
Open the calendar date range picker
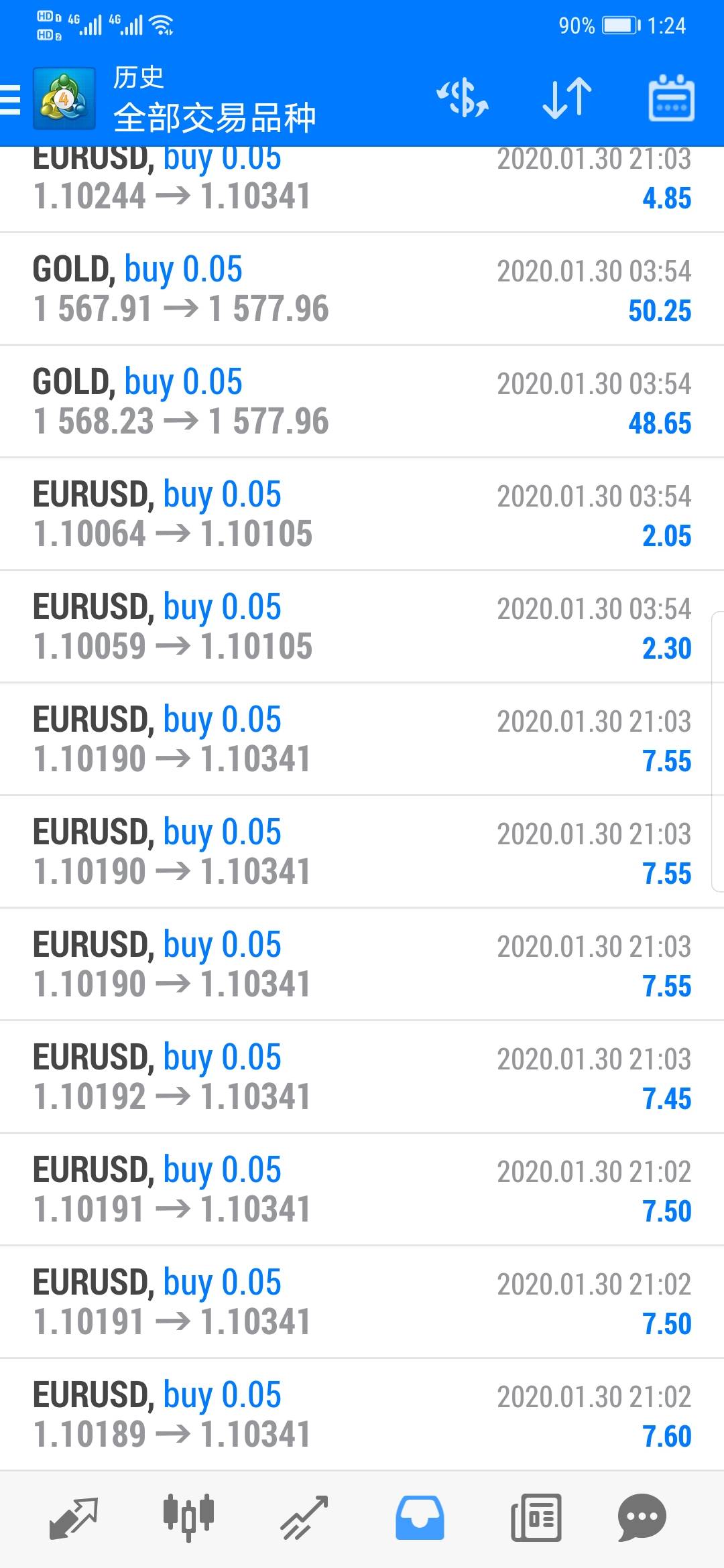tap(671, 99)
